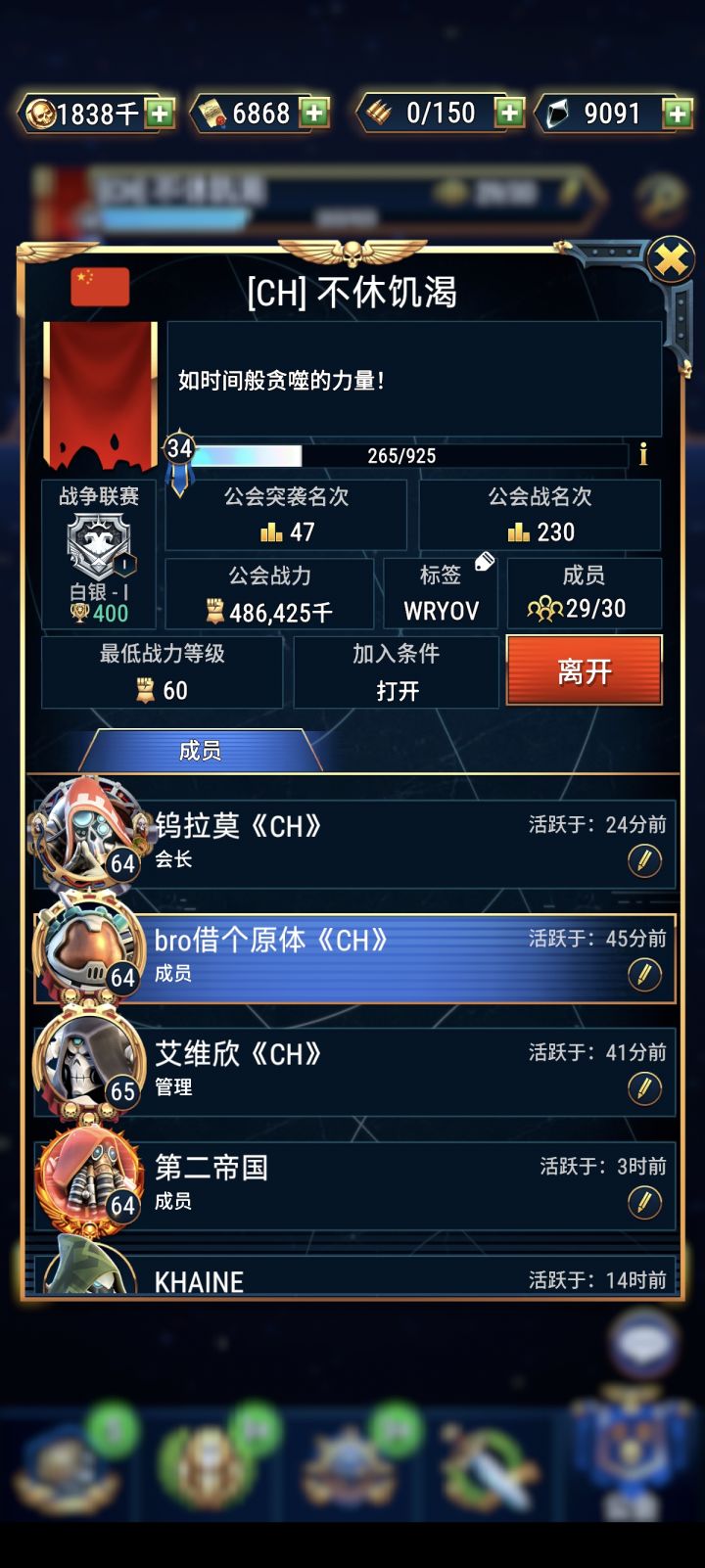Open the guild info details icon
The image size is (705, 1568).
pos(642,454)
